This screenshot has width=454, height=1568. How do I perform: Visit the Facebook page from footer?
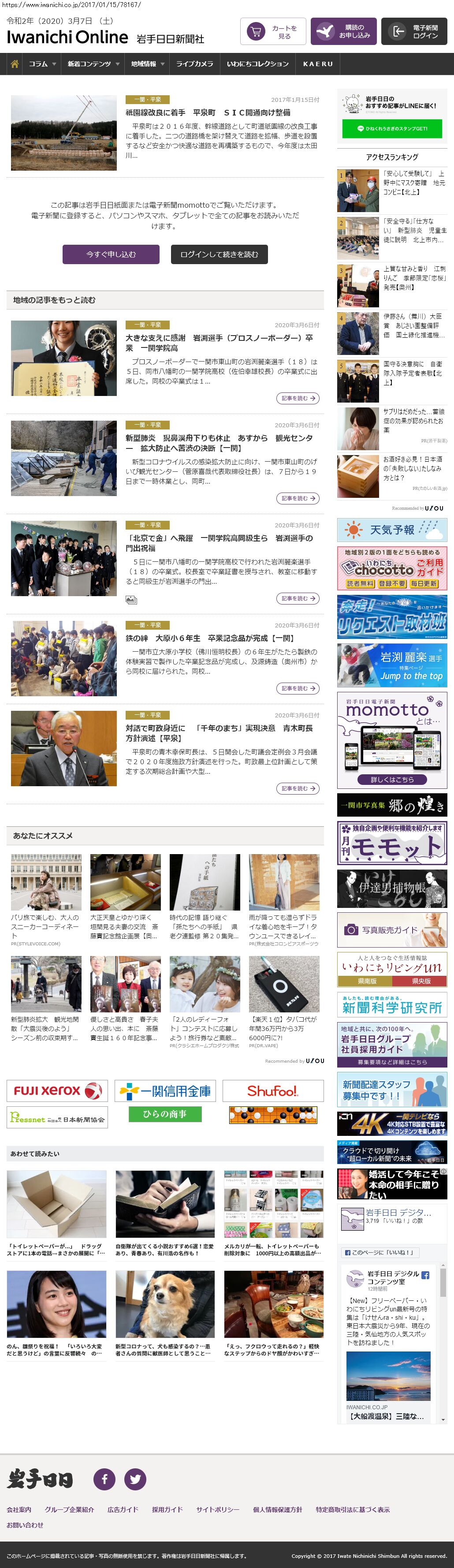click(x=104, y=1479)
